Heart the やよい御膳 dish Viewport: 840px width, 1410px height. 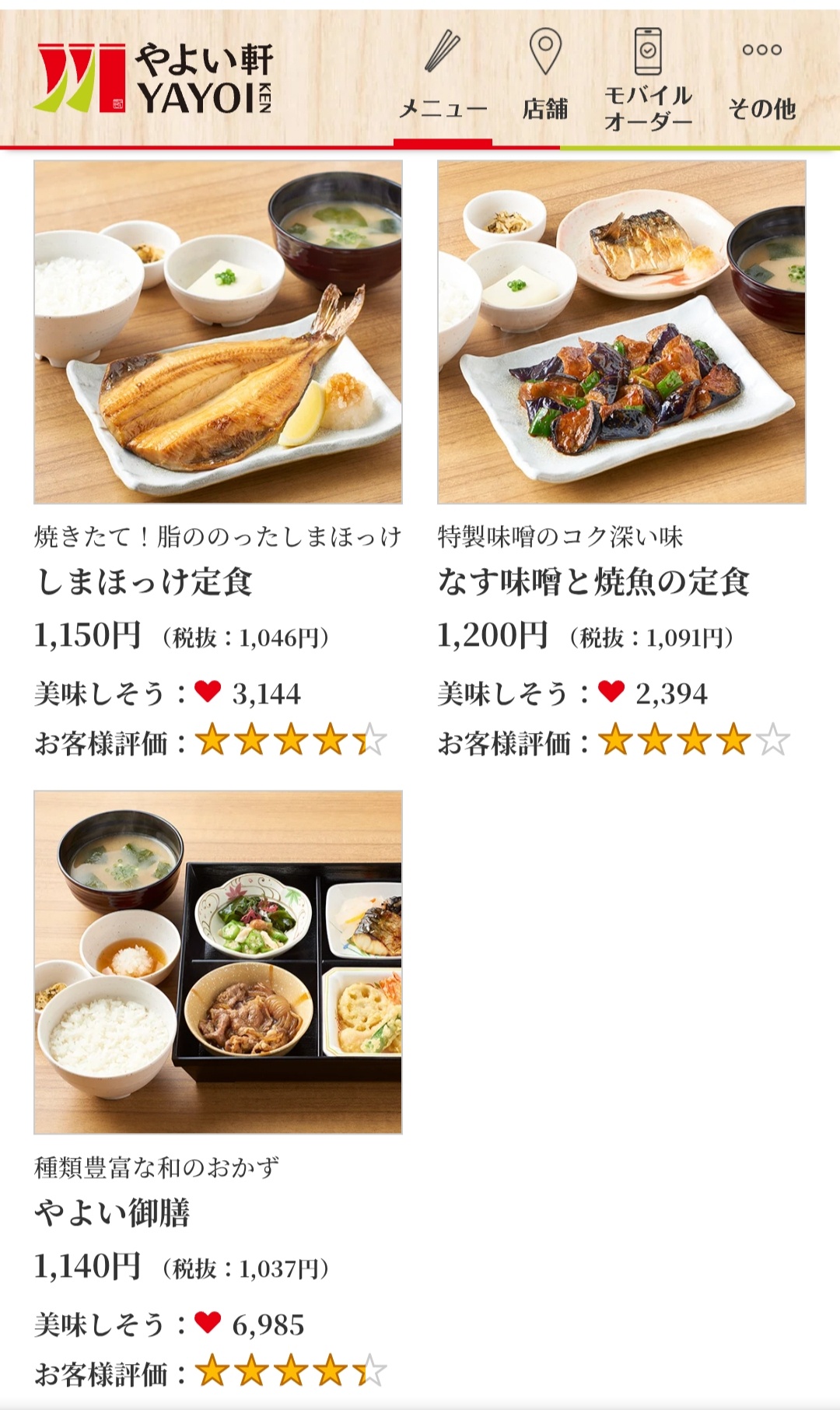(x=208, y=1322)
